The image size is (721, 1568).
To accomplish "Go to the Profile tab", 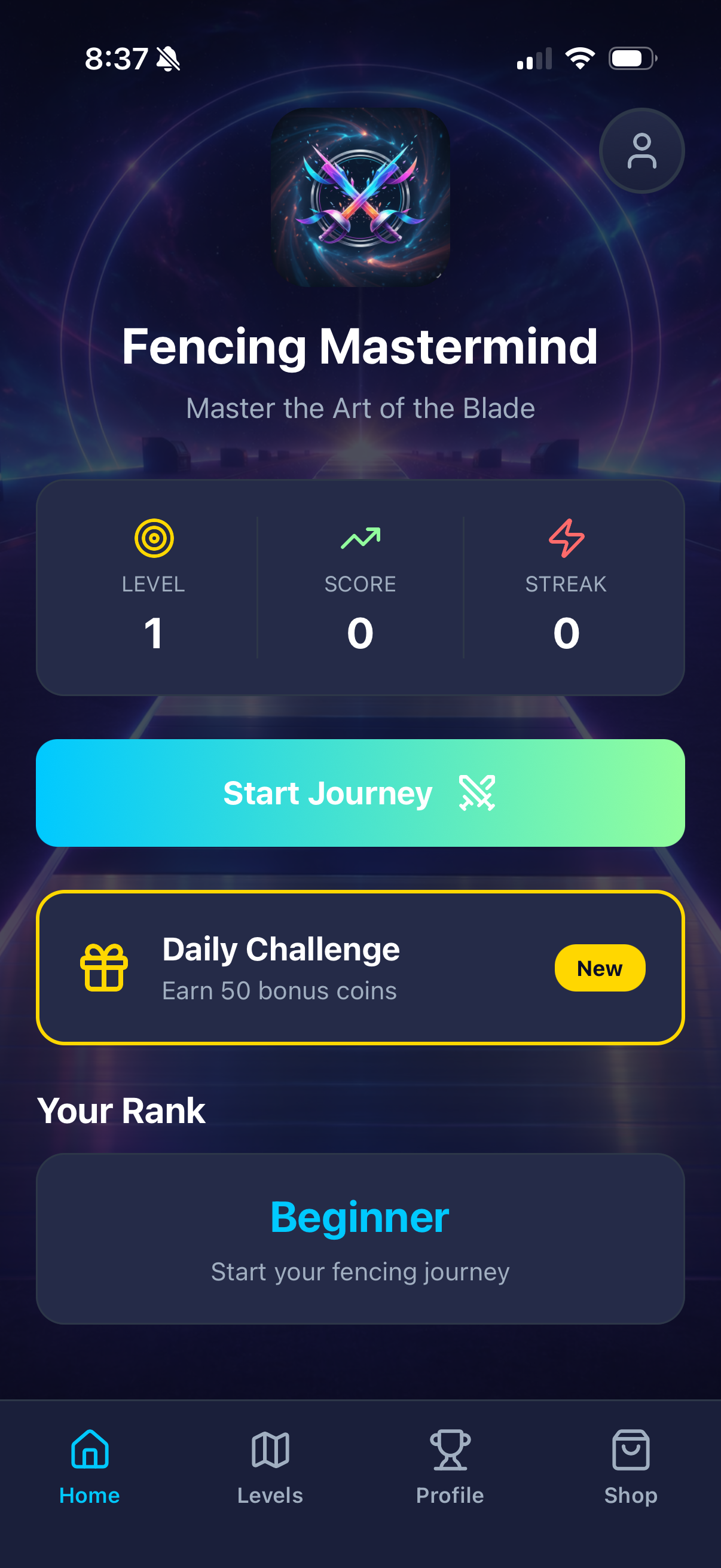I will 450,1468.
